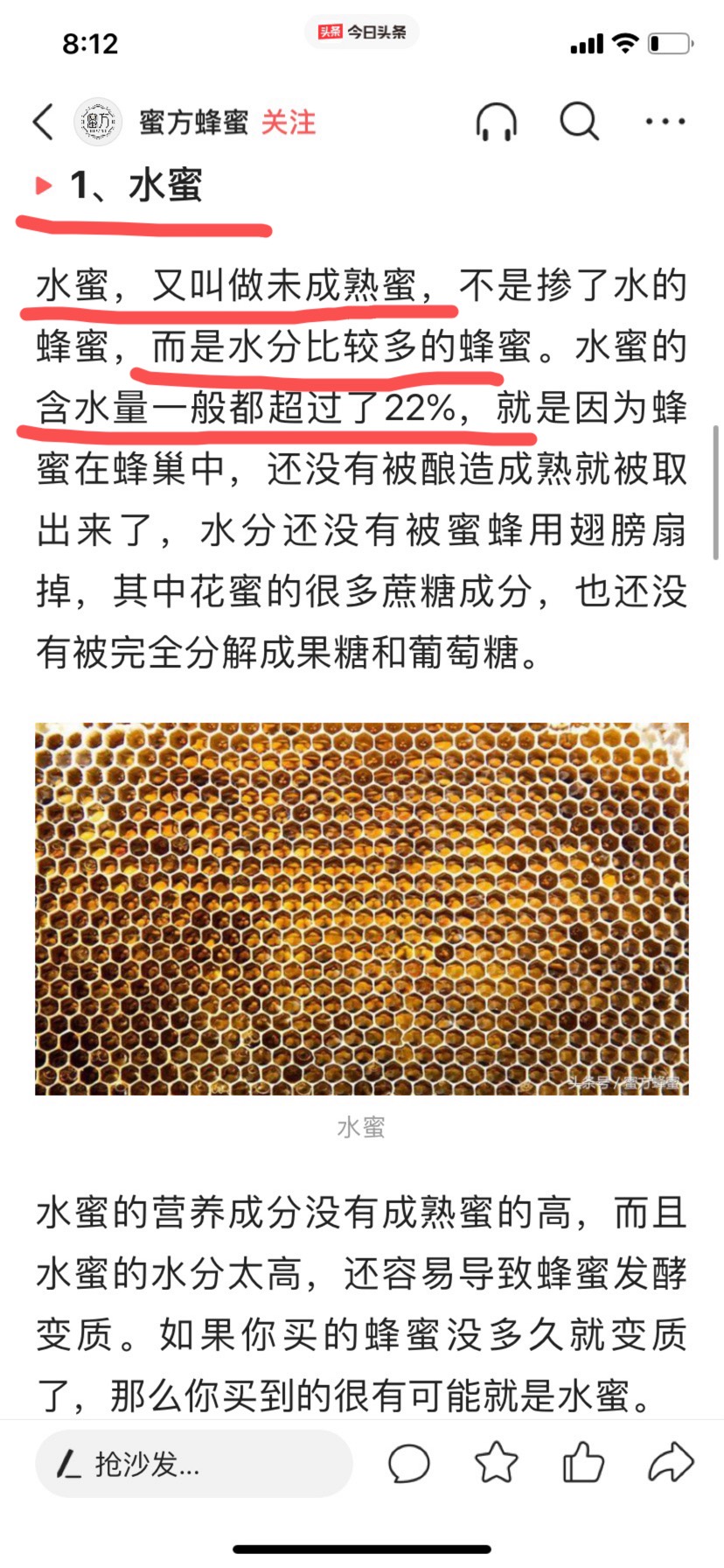Viewport: 724px width, 1568px height.
Task: Tap the 抢沙发 comment input field
Action: coord(194,1464)
